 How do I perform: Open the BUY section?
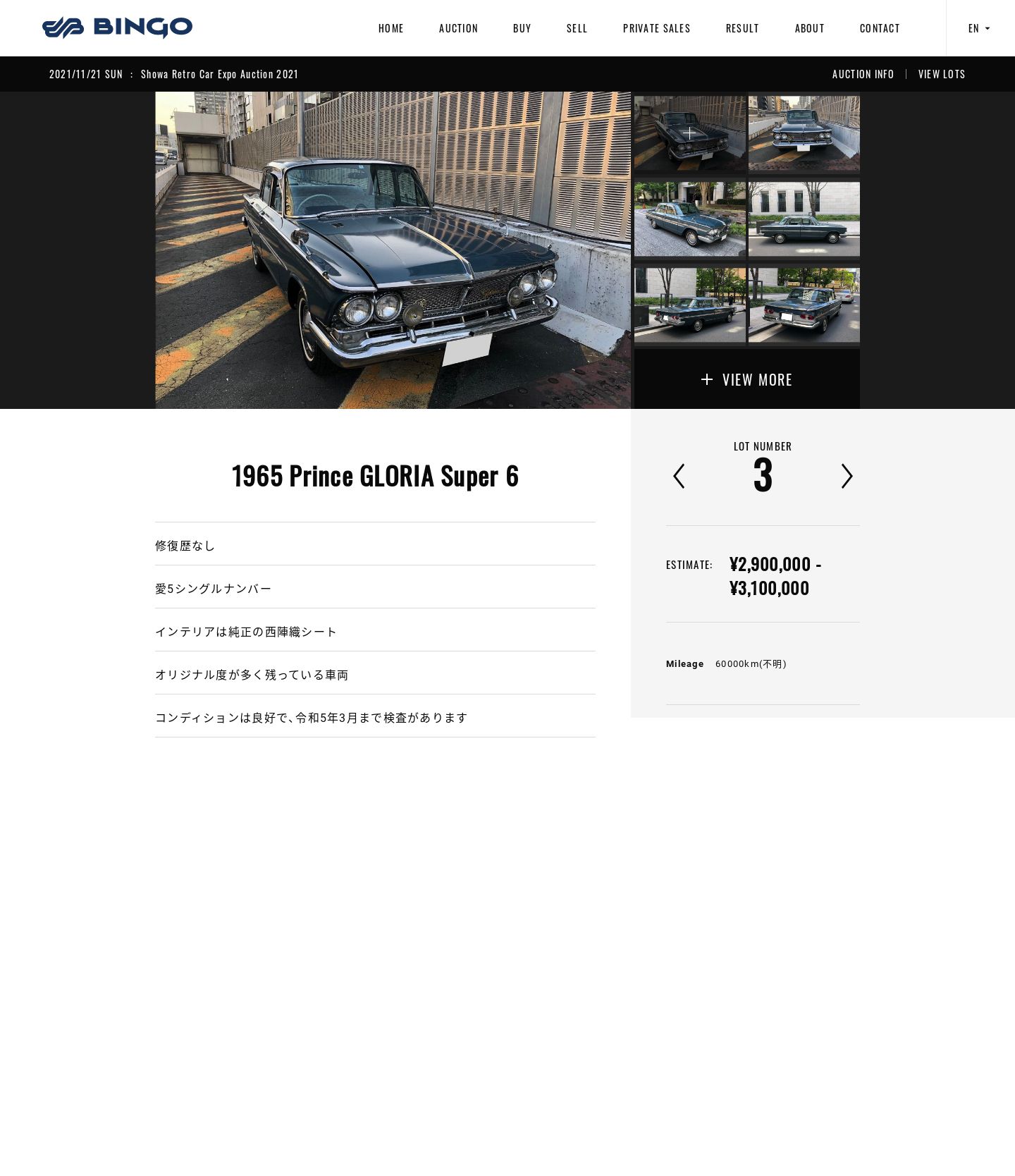tap(522, 28)
